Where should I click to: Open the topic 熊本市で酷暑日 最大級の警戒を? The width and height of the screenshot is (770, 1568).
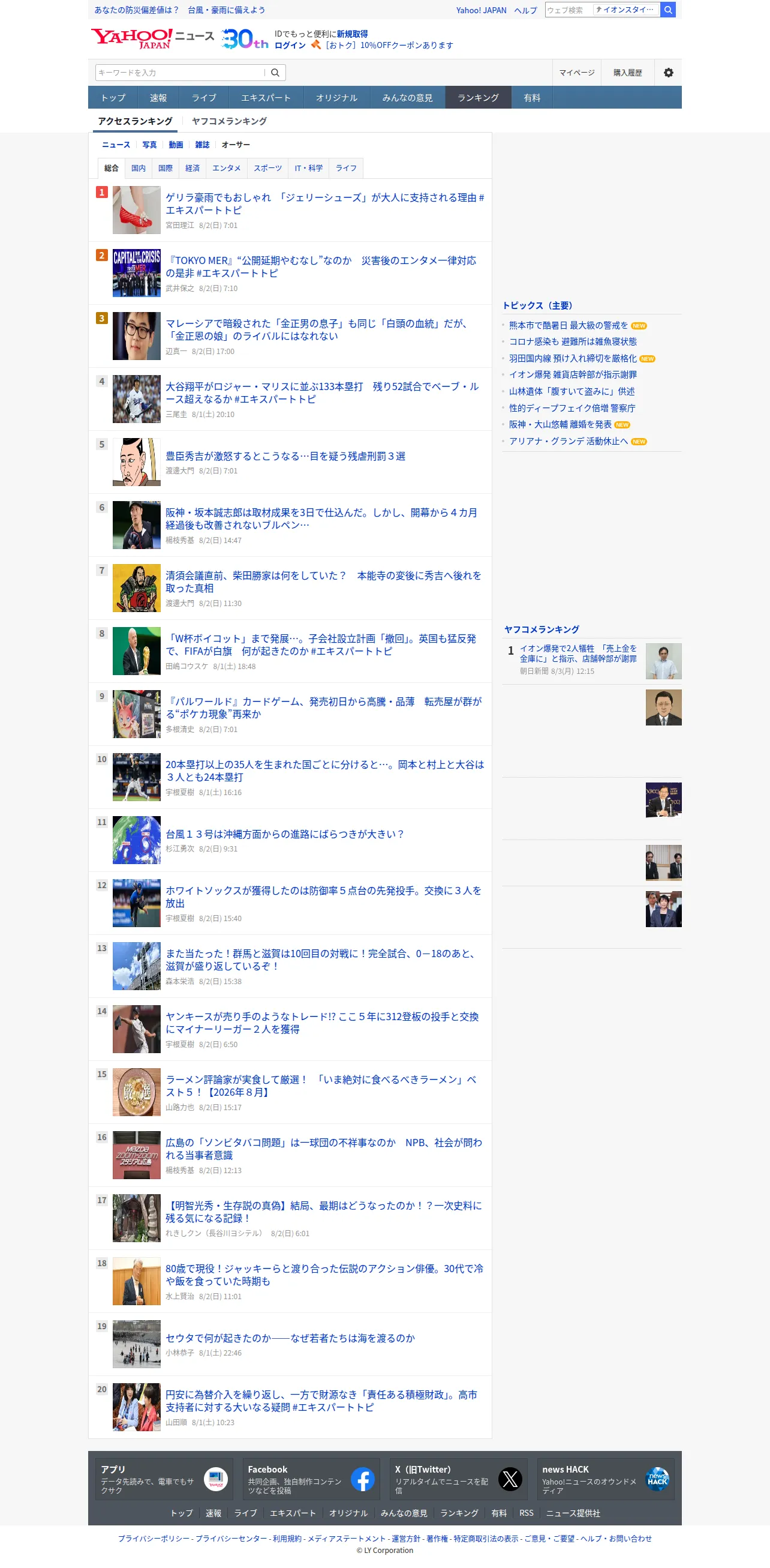coord(568,326)
